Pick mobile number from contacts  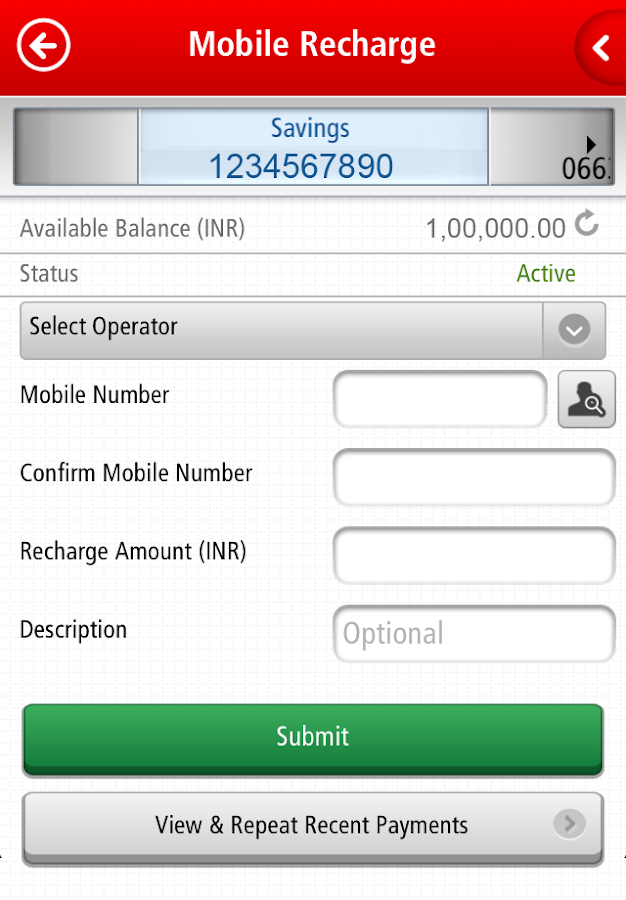[586, 399]
